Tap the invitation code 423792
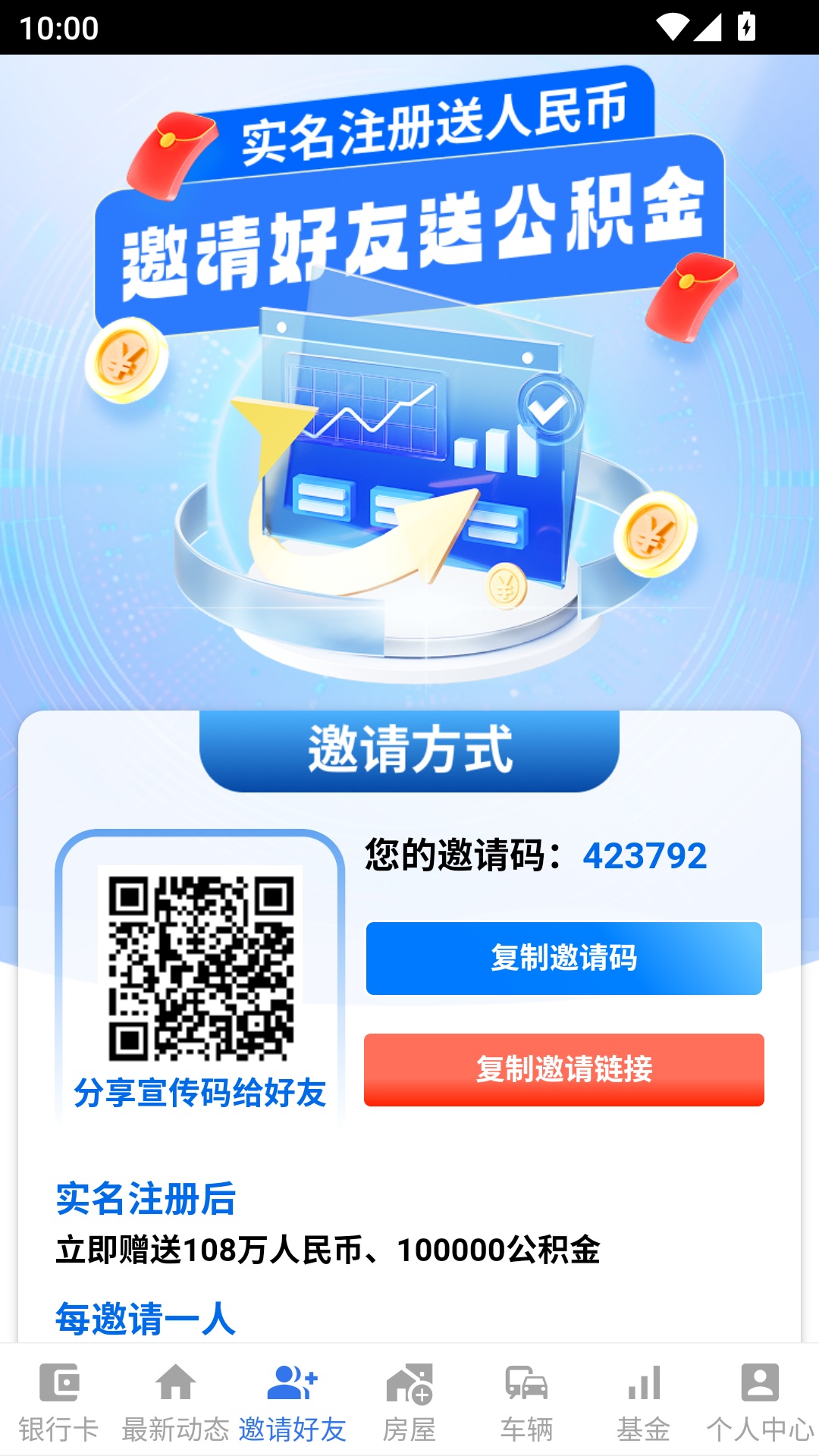This screenshot has height=1456, width=819. [643, 857]
